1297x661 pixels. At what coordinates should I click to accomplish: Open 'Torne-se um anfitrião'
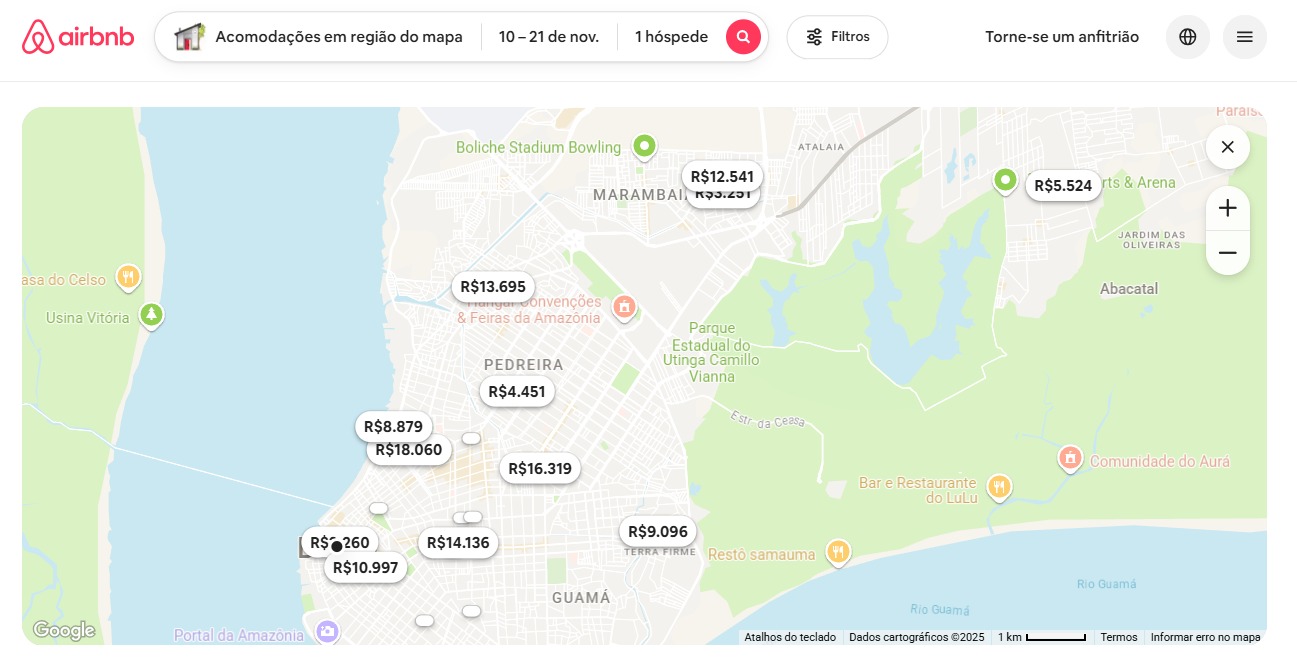point(1061,37)
